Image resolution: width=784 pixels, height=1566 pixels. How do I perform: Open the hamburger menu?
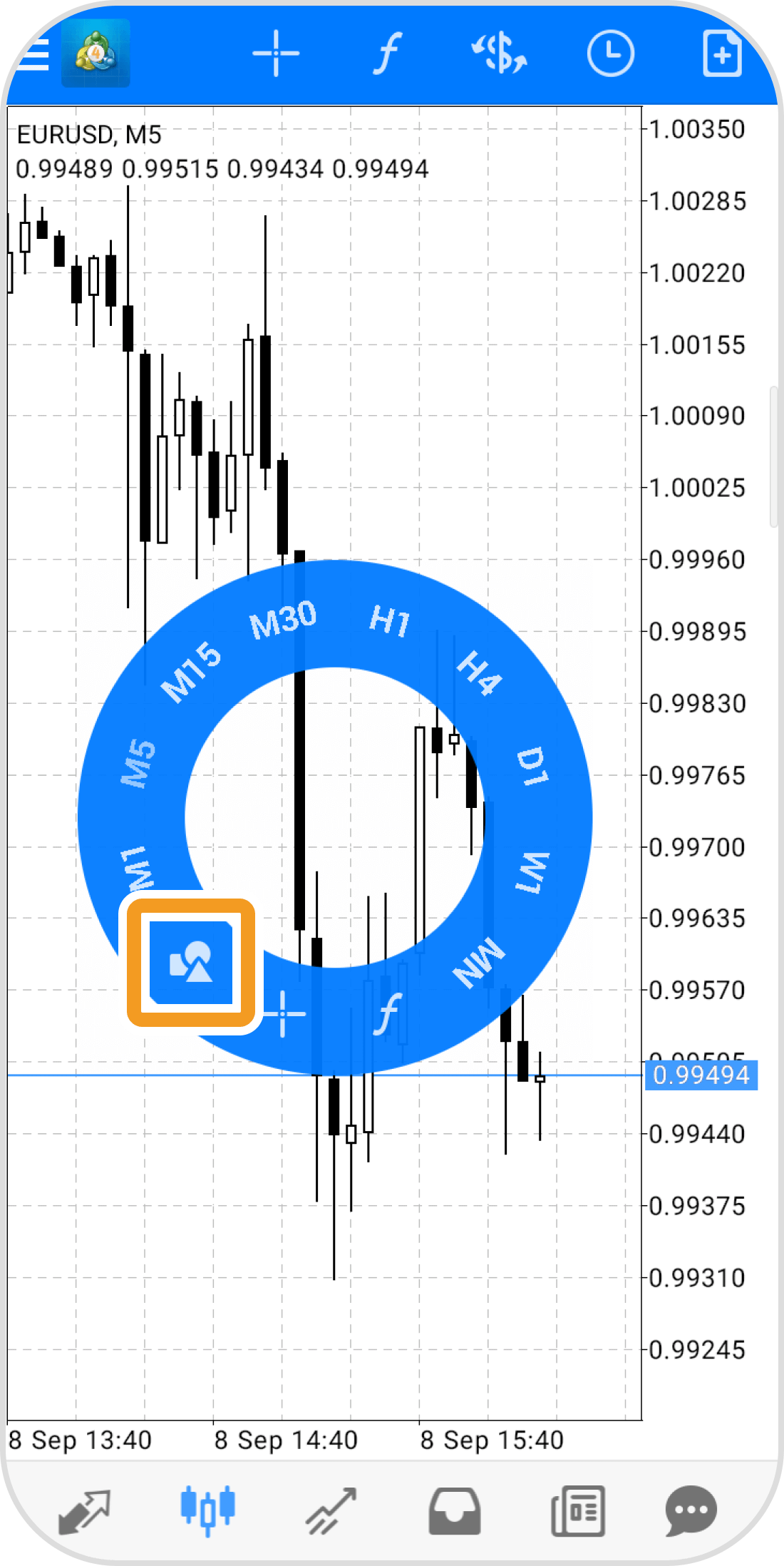coord(32,53)
